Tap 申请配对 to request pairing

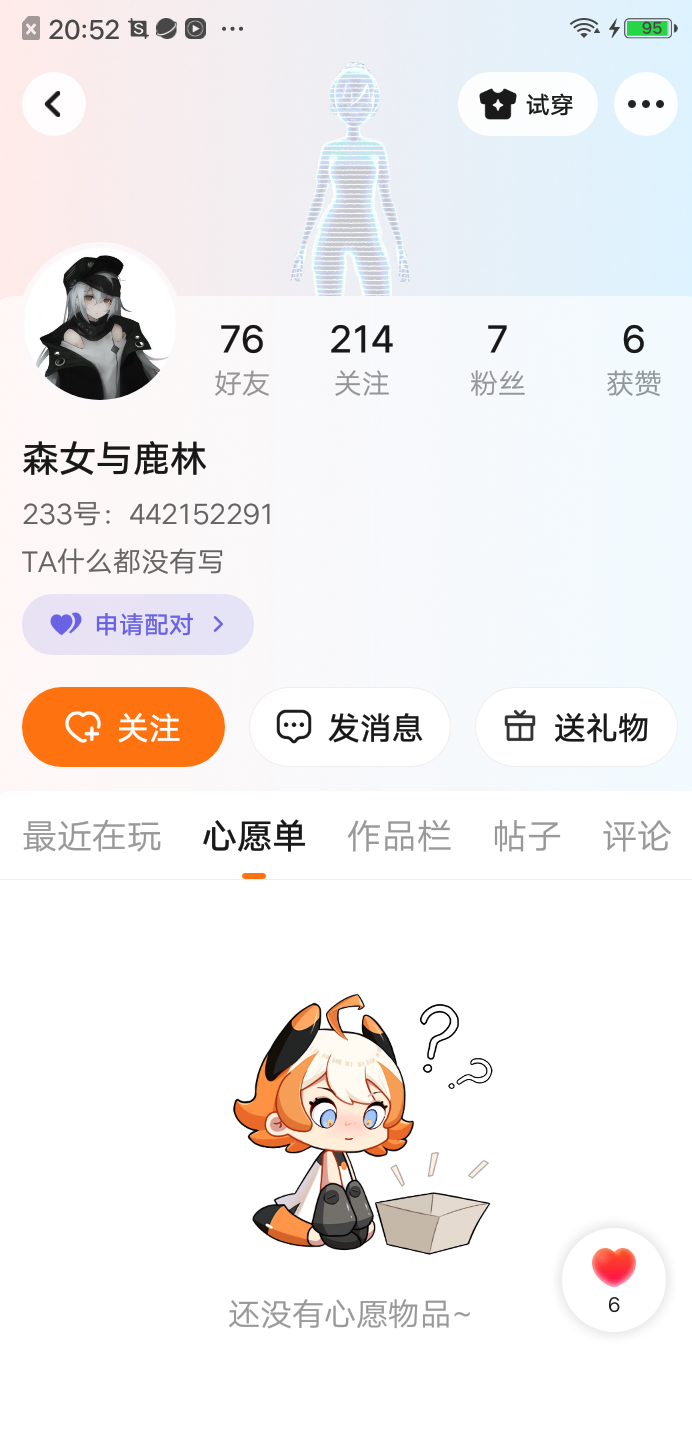click(x=138, y=625)
